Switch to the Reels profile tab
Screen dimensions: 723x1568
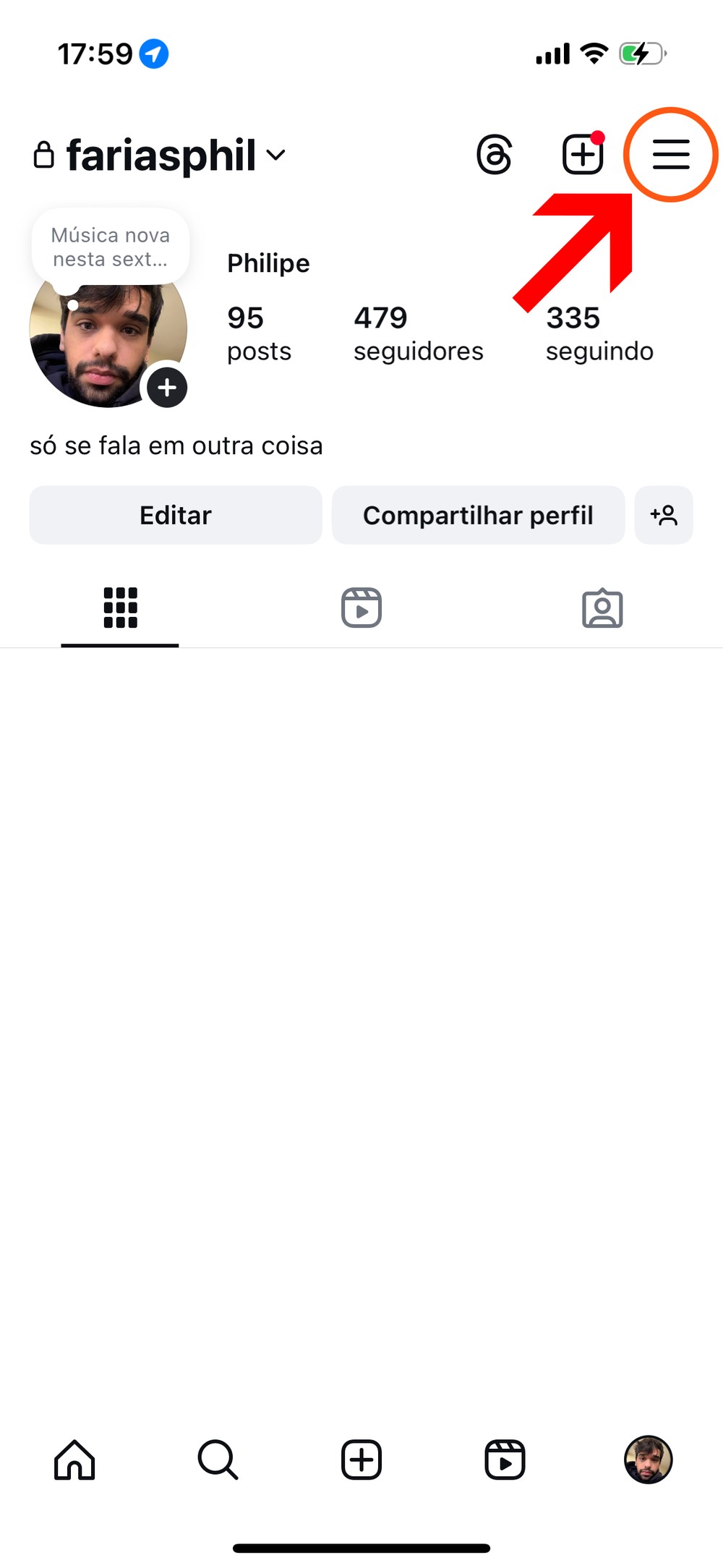pos(361,608)
